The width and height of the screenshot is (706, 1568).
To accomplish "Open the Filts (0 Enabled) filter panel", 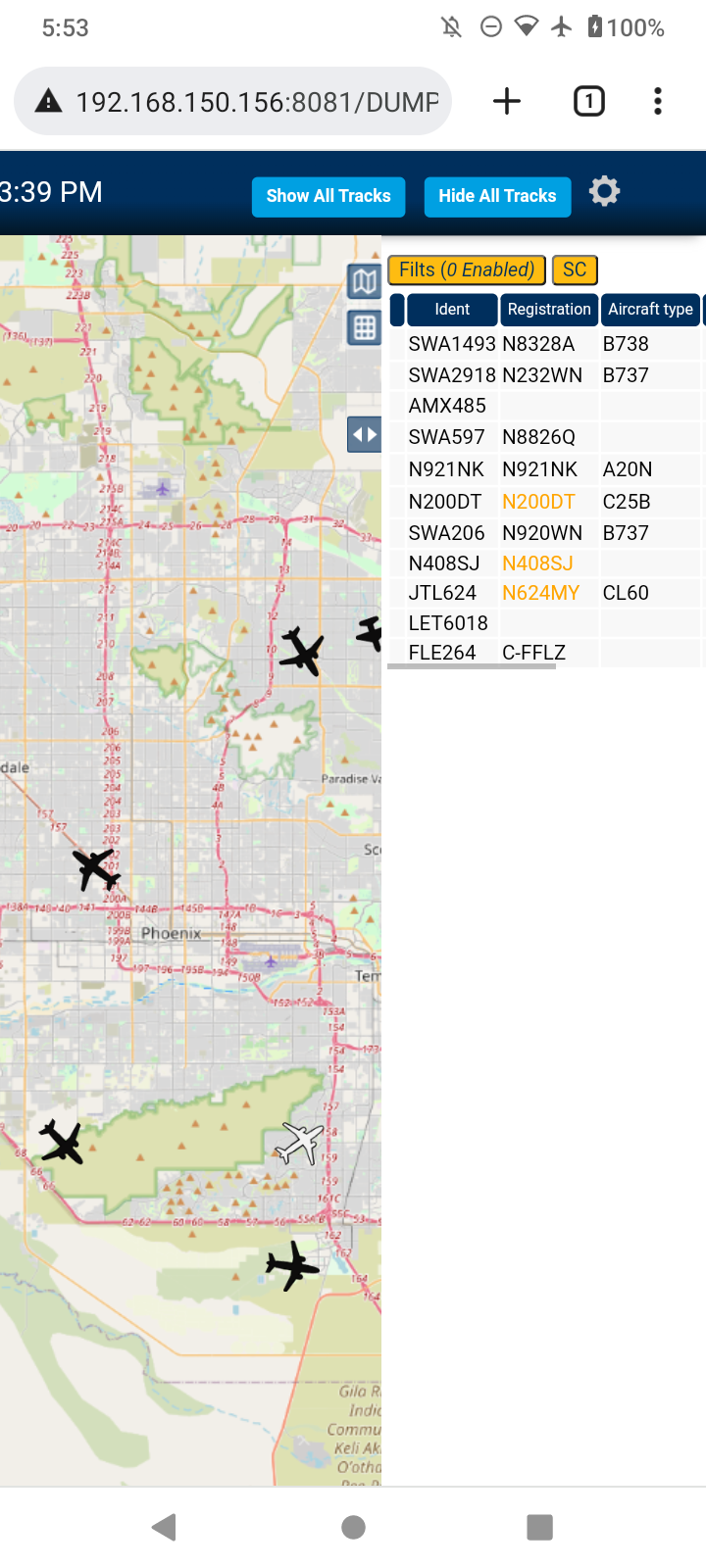I will [467, 269].
